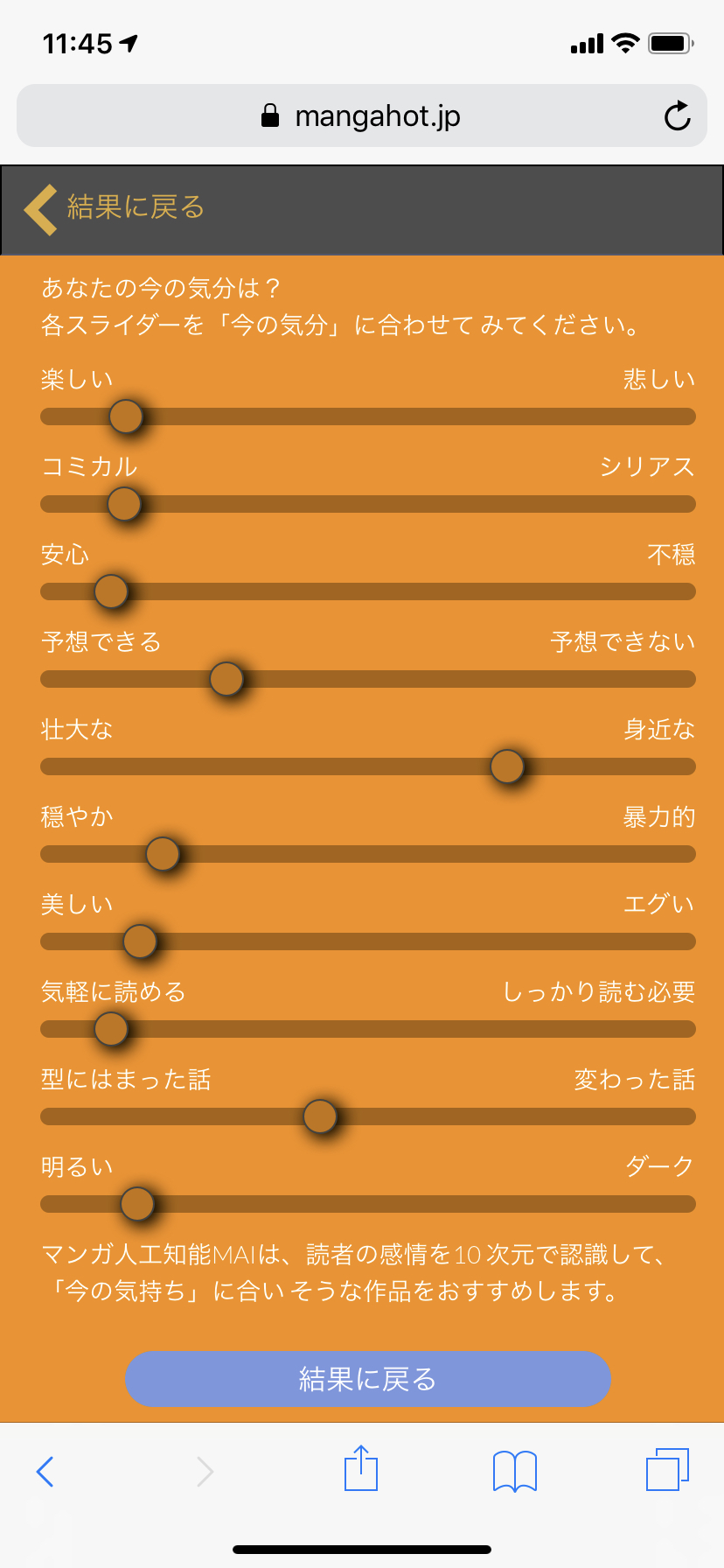
Task: Tap the top 結果に戻る back arrow
Action: tap(41, 209)
